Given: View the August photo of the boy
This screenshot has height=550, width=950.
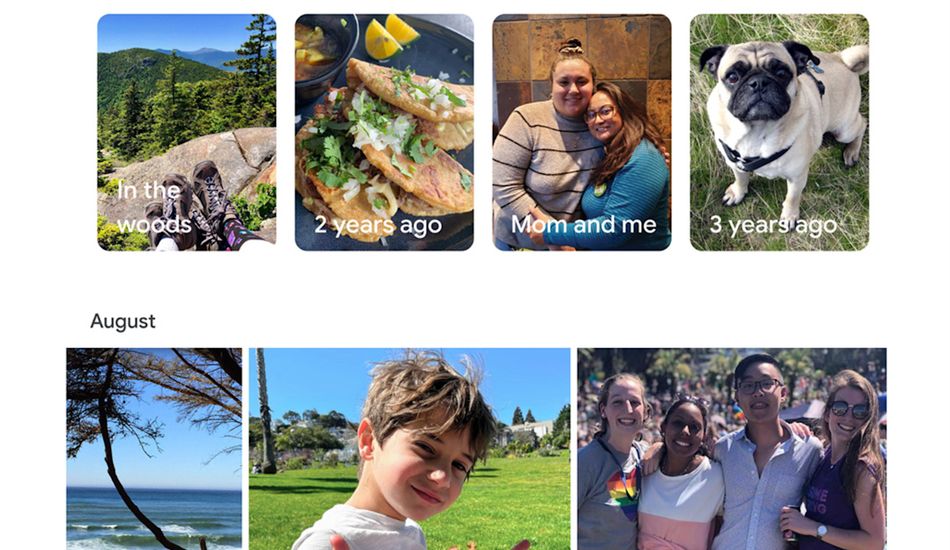Looking at the screenshot, I should tap(409, 449).
